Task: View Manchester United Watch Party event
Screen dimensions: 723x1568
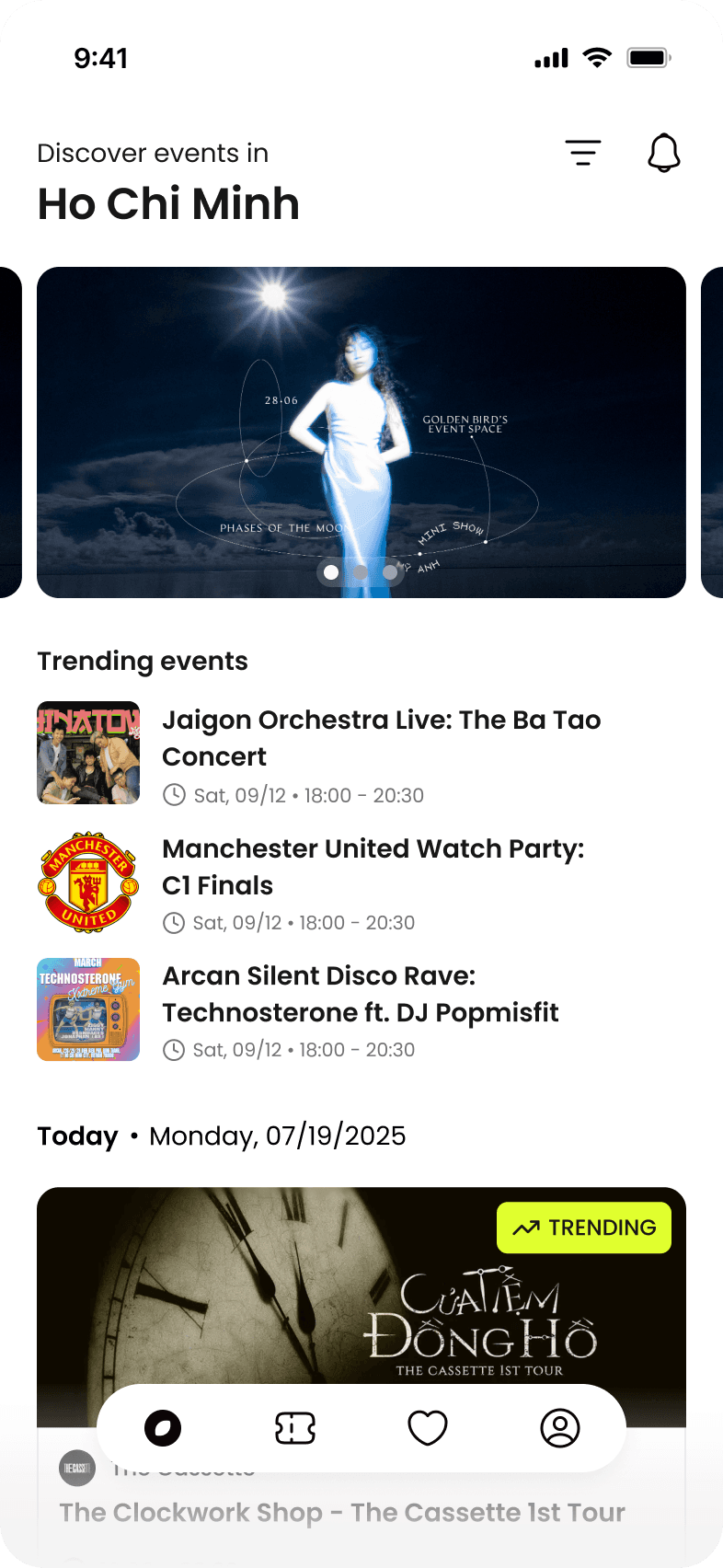Action: tap(373, 867)
